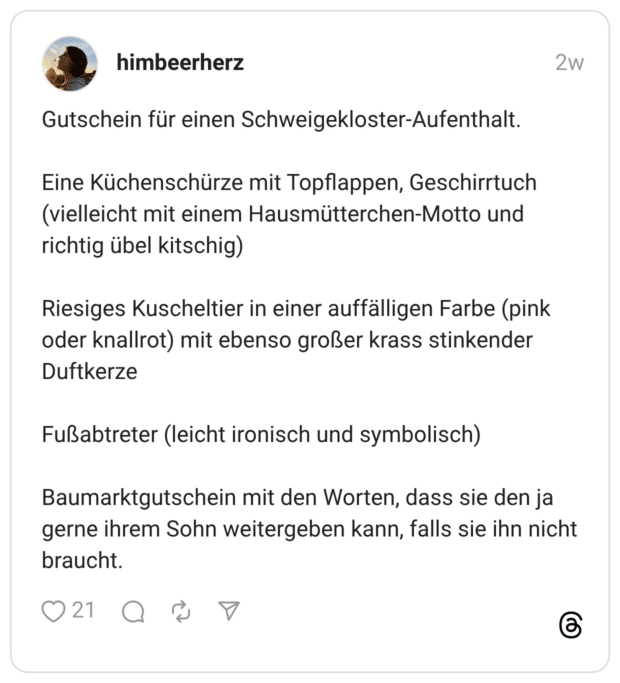Viewport: 620px width, 683px height.
Task: Like the post by himbeerherz
Action: (54, 611)
